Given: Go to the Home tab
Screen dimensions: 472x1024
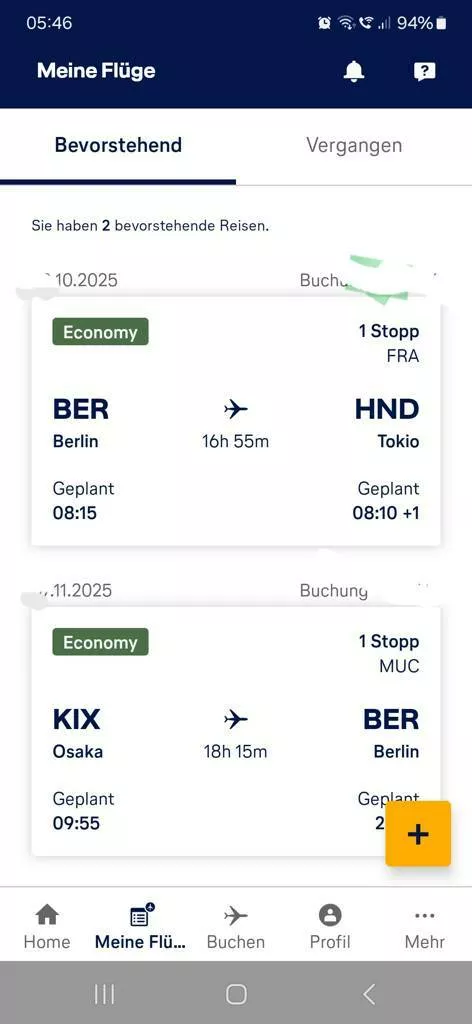Looking at the screenshot, I should 47,927.
